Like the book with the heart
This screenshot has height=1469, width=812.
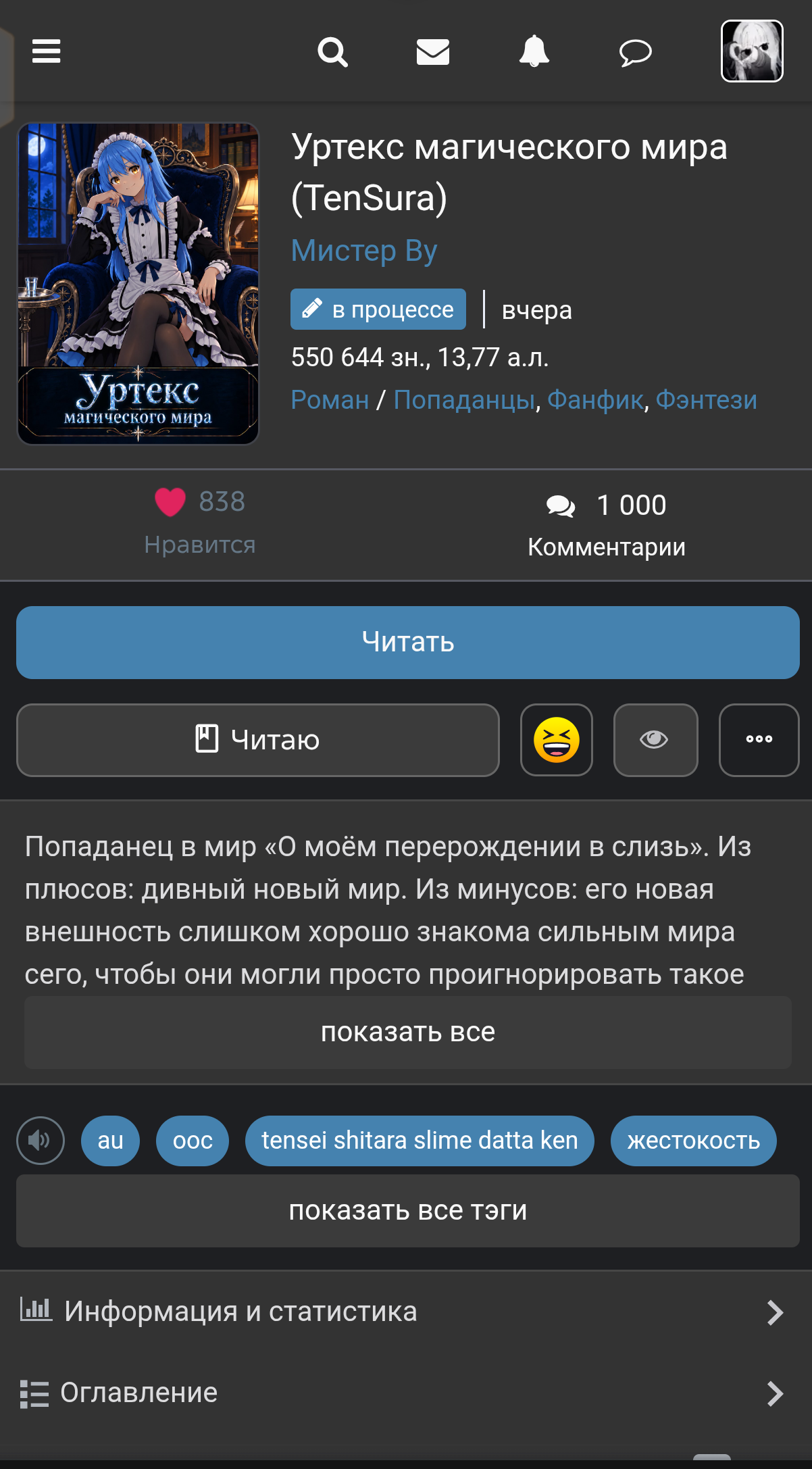[x=170, y=502]
